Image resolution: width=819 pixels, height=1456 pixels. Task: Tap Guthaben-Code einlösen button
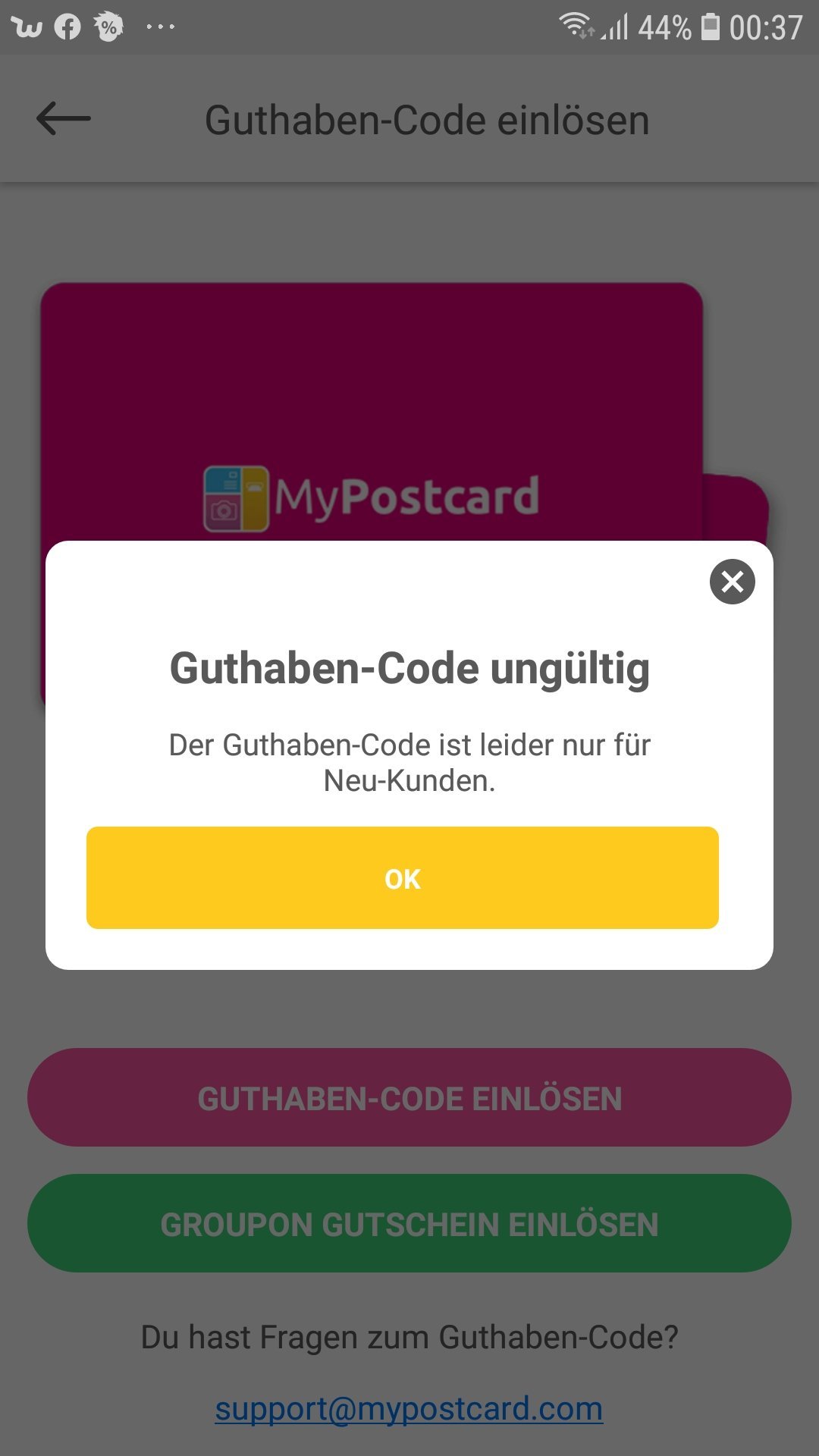coord(409,1097)
